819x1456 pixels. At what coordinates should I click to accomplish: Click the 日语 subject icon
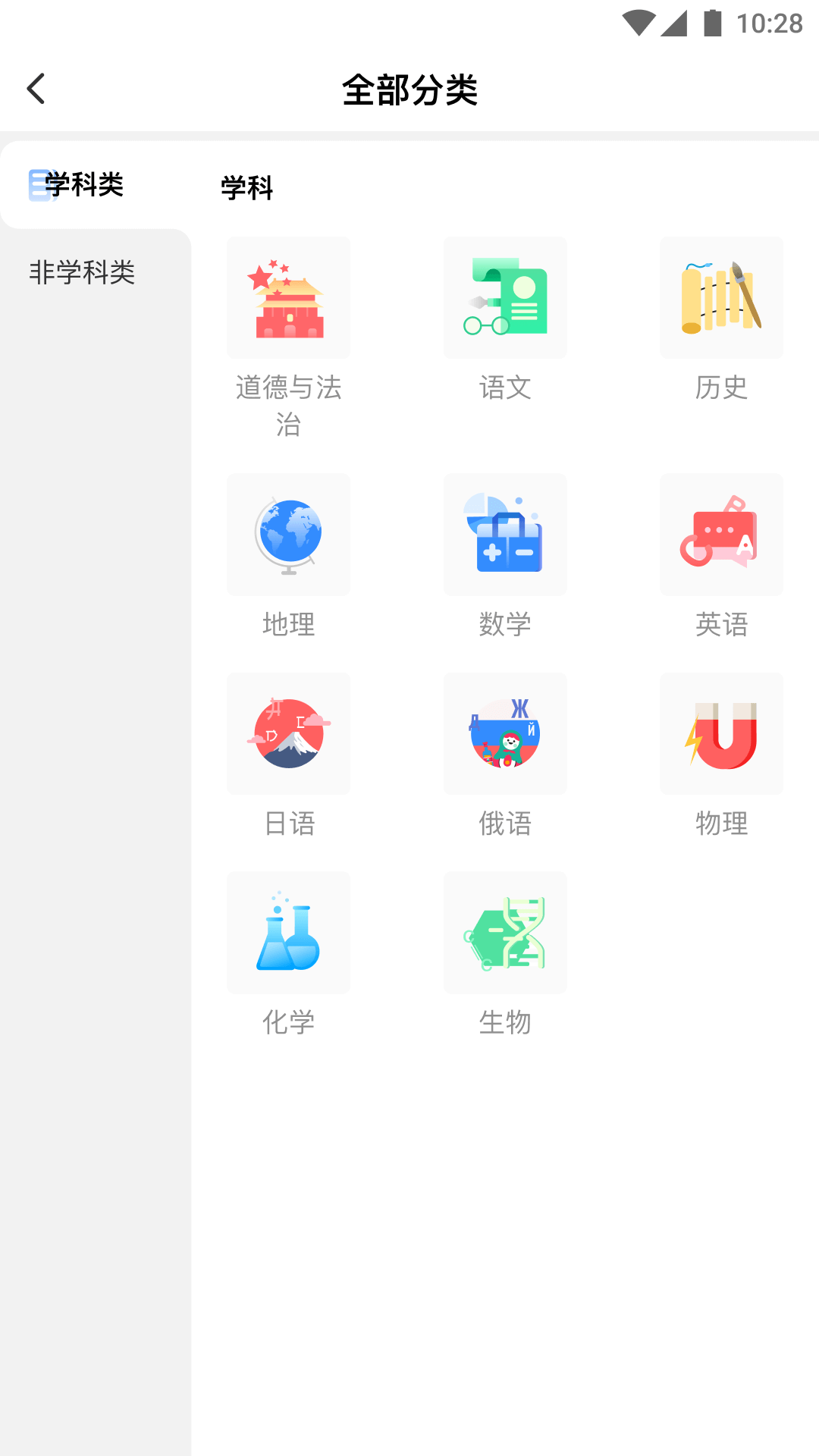[x=288, y=733]
